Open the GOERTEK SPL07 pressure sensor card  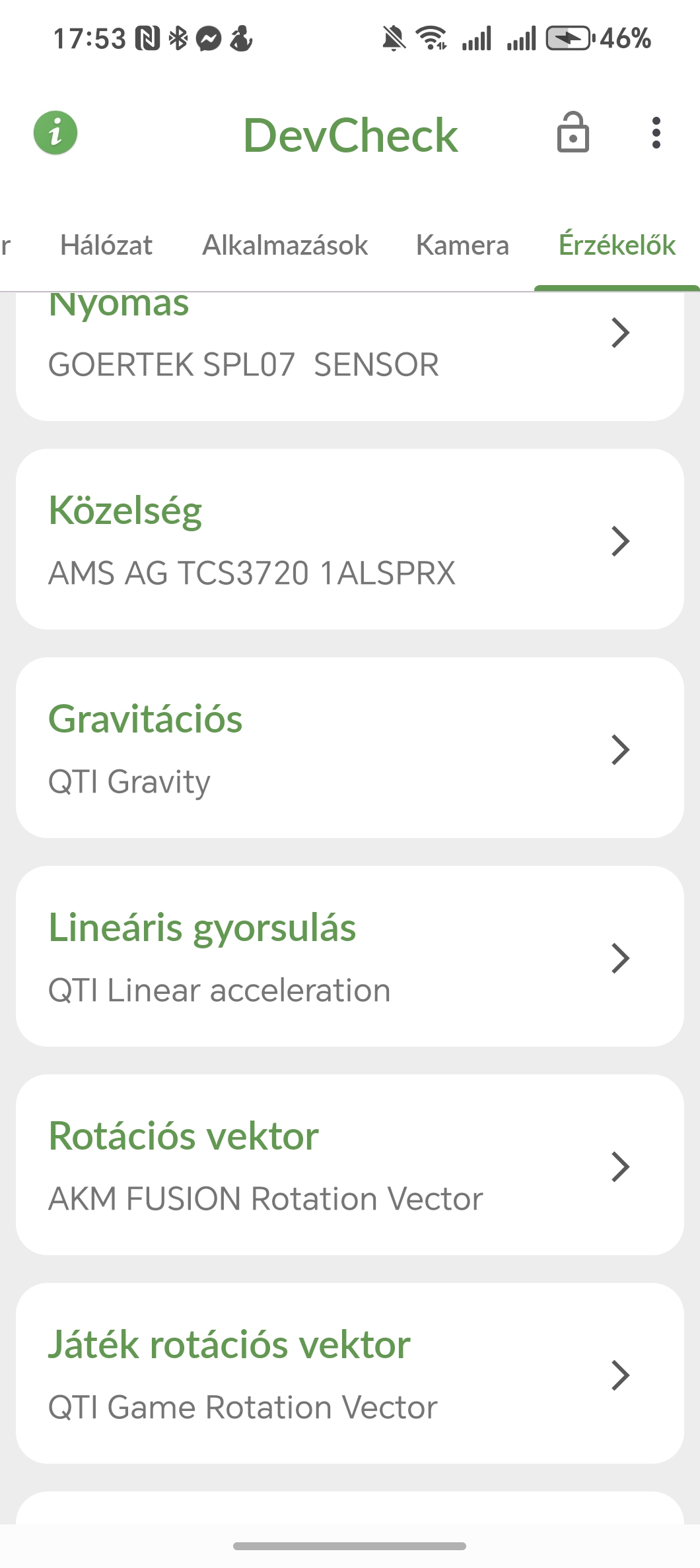click(350, 356)
